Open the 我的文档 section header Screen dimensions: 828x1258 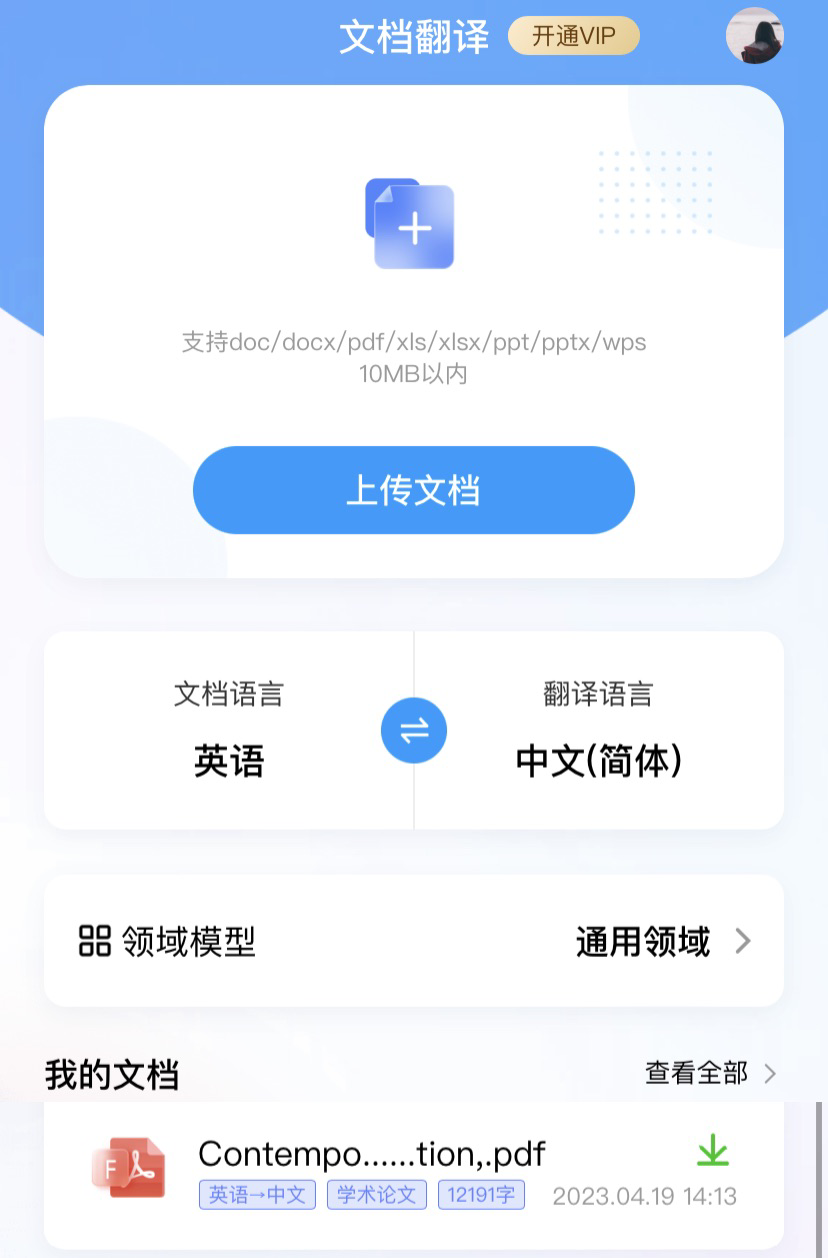point(112,1073)
